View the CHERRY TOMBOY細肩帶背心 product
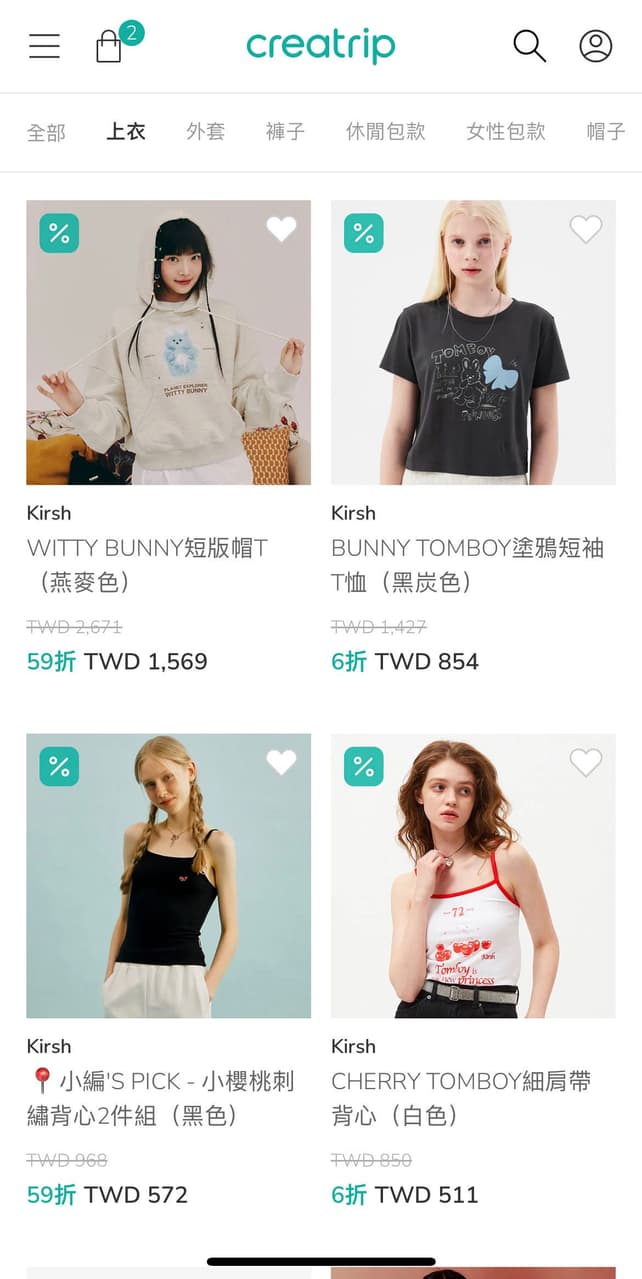The width and height of the screenshot is (642, 1279). point(473,876)
